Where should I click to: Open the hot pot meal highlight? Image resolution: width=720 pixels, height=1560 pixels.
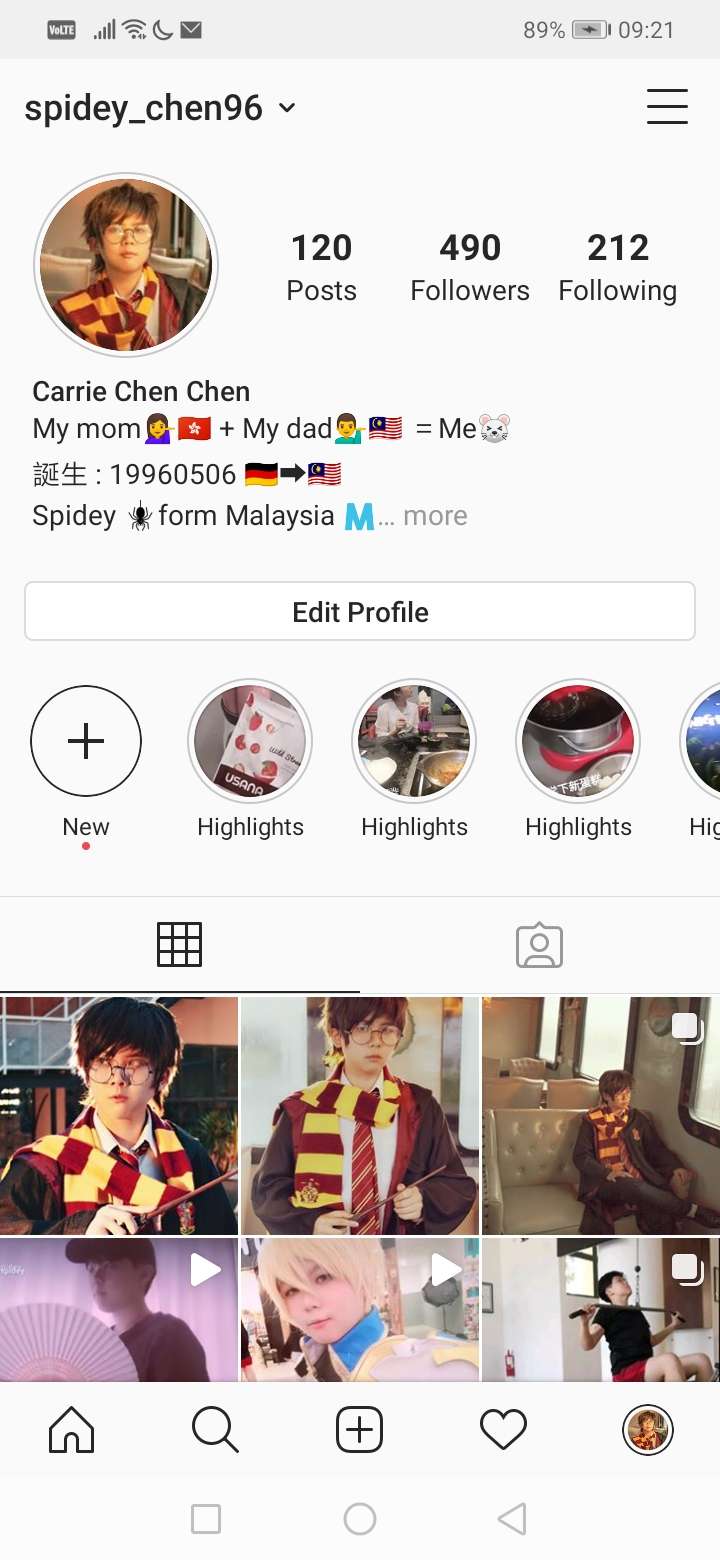tap(414, 741)
